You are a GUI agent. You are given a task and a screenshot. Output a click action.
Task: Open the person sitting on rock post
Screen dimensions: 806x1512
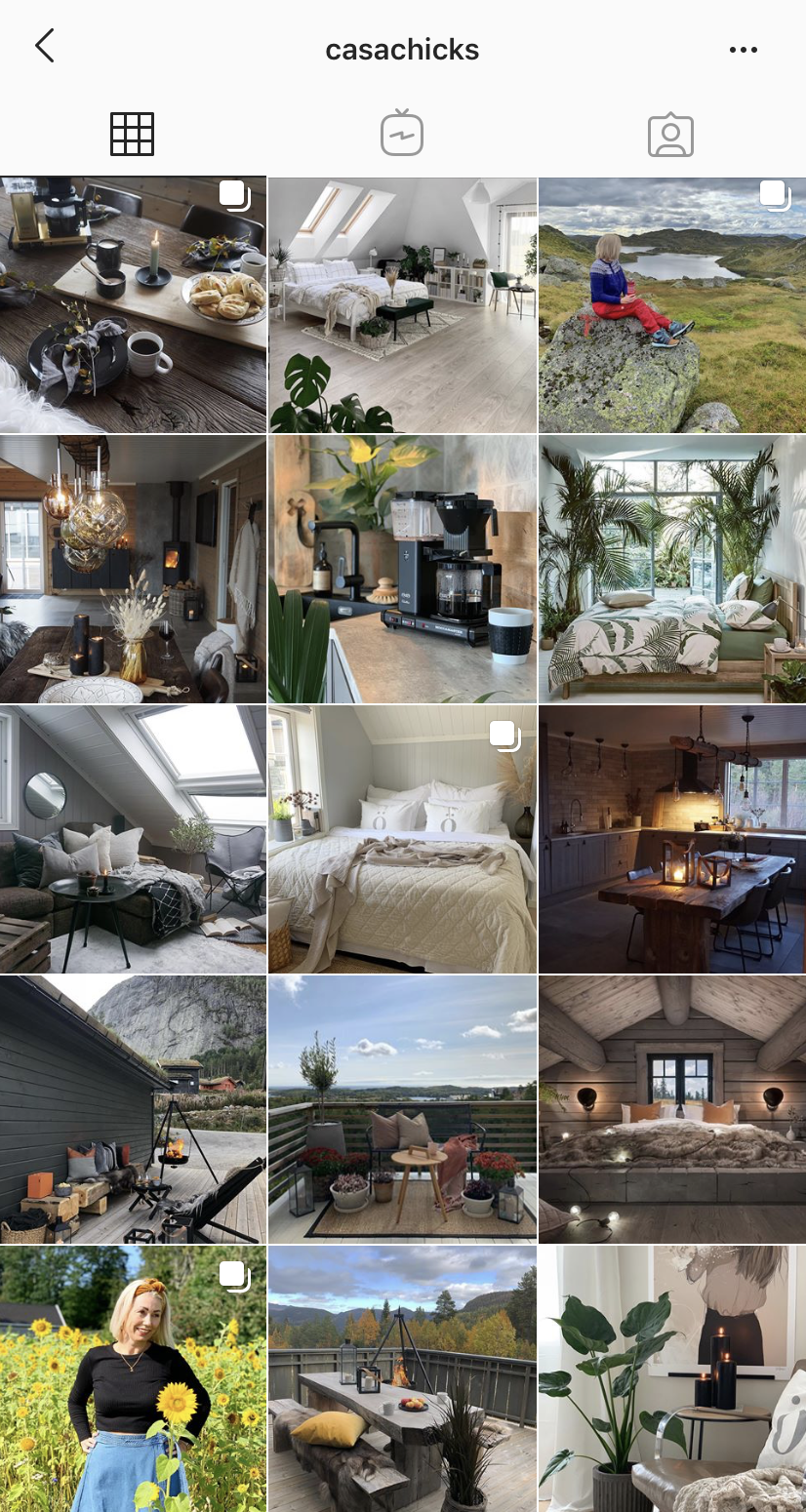pos(672,305)
